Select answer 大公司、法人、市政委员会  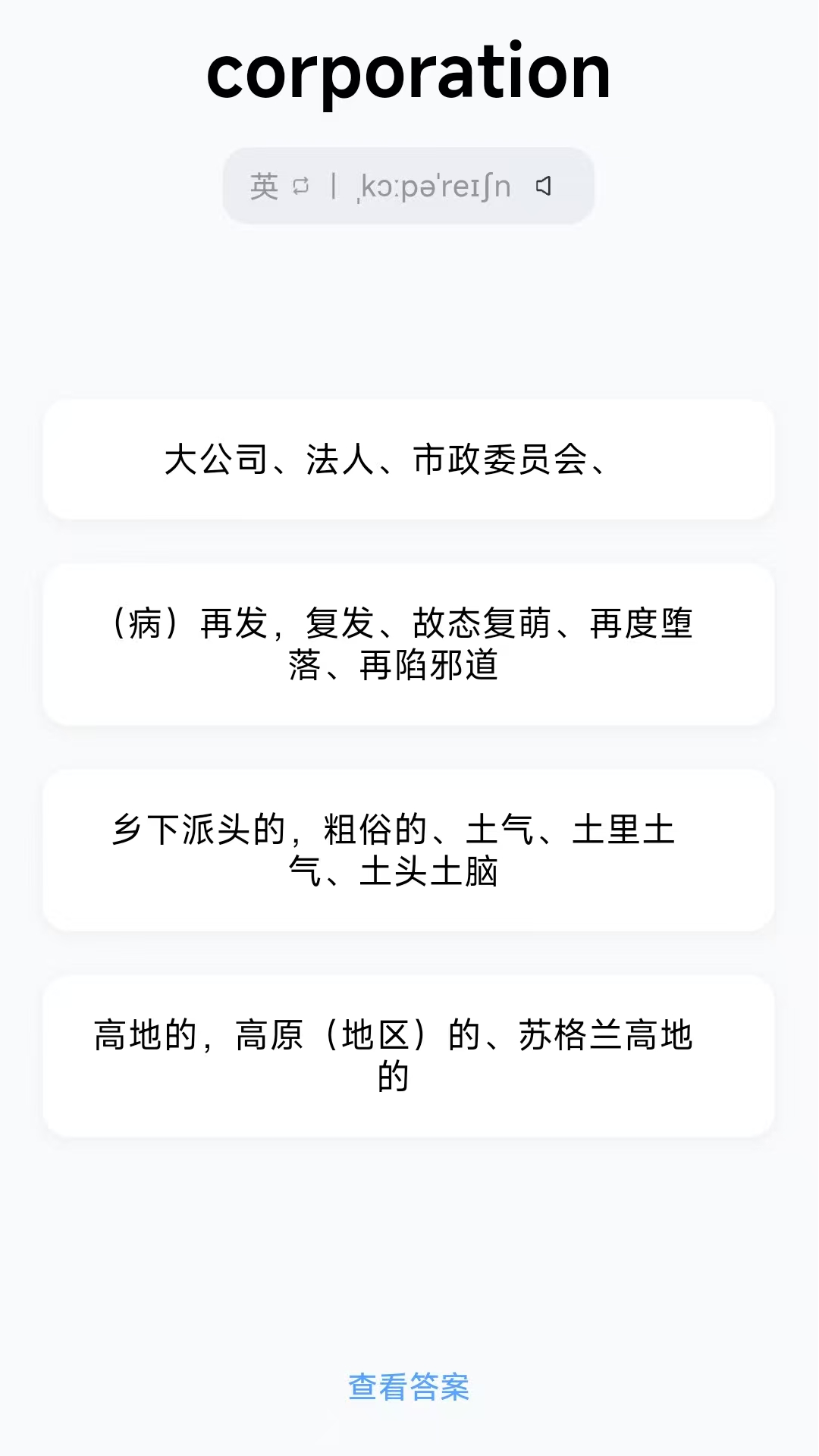(408, 460)
